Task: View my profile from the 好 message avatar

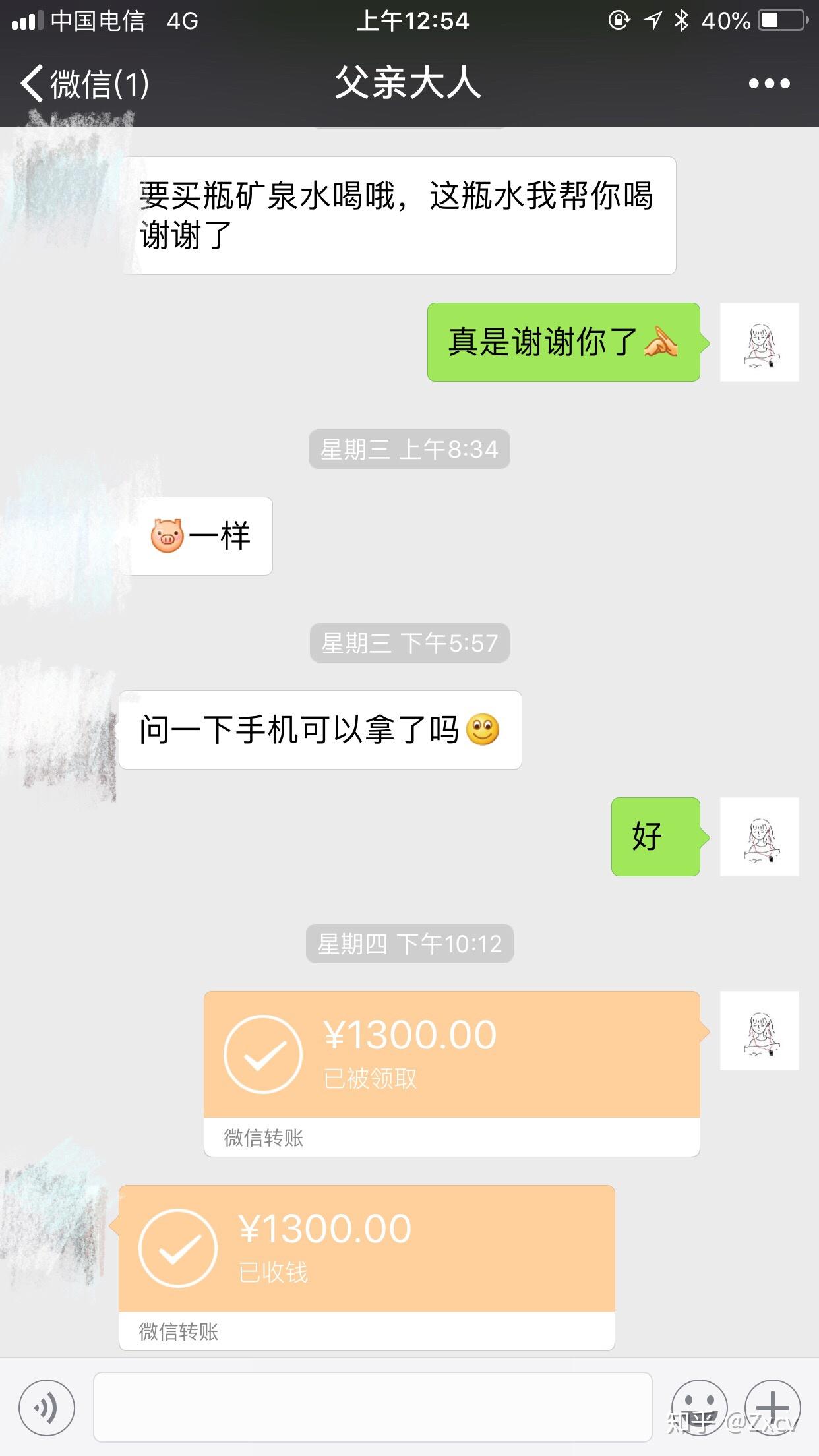Action: click(x=759, y=837)
